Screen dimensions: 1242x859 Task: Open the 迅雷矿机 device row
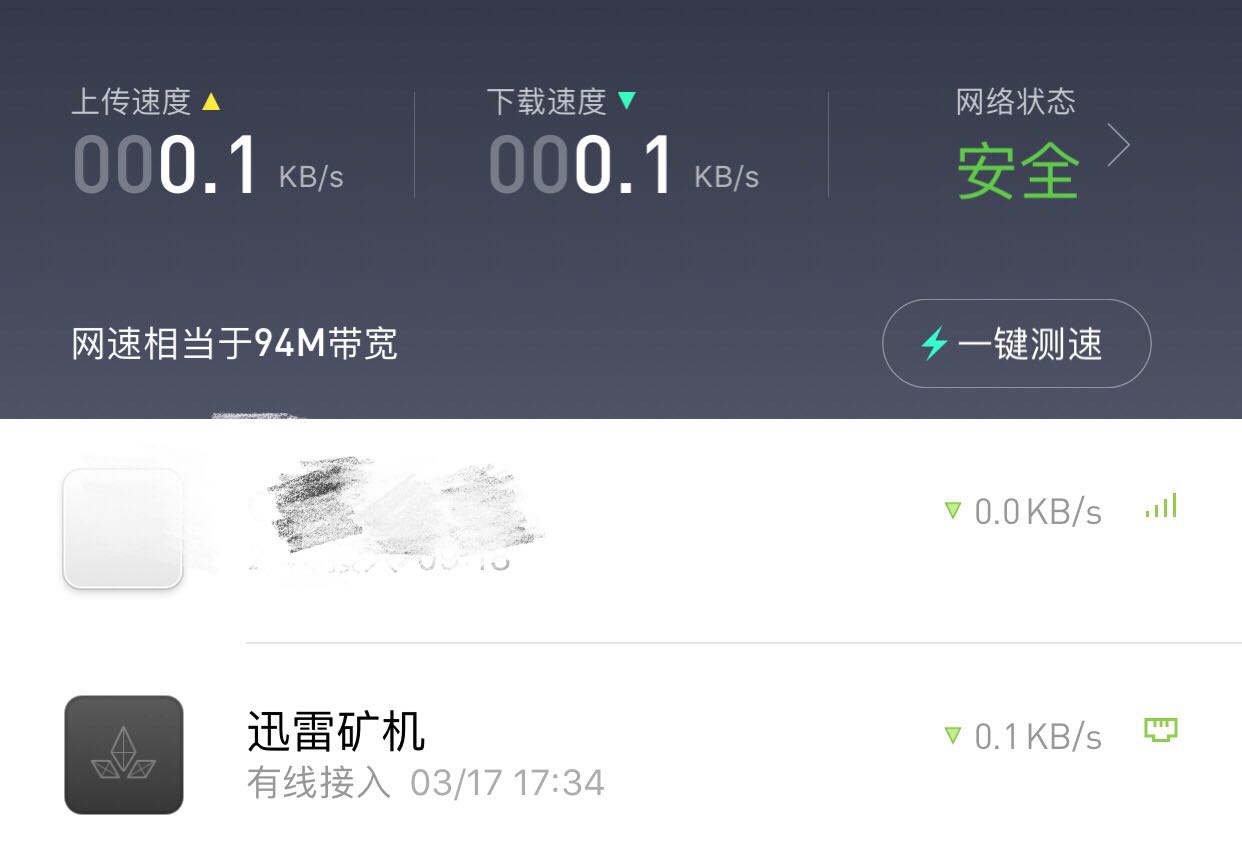click(620, 754)
